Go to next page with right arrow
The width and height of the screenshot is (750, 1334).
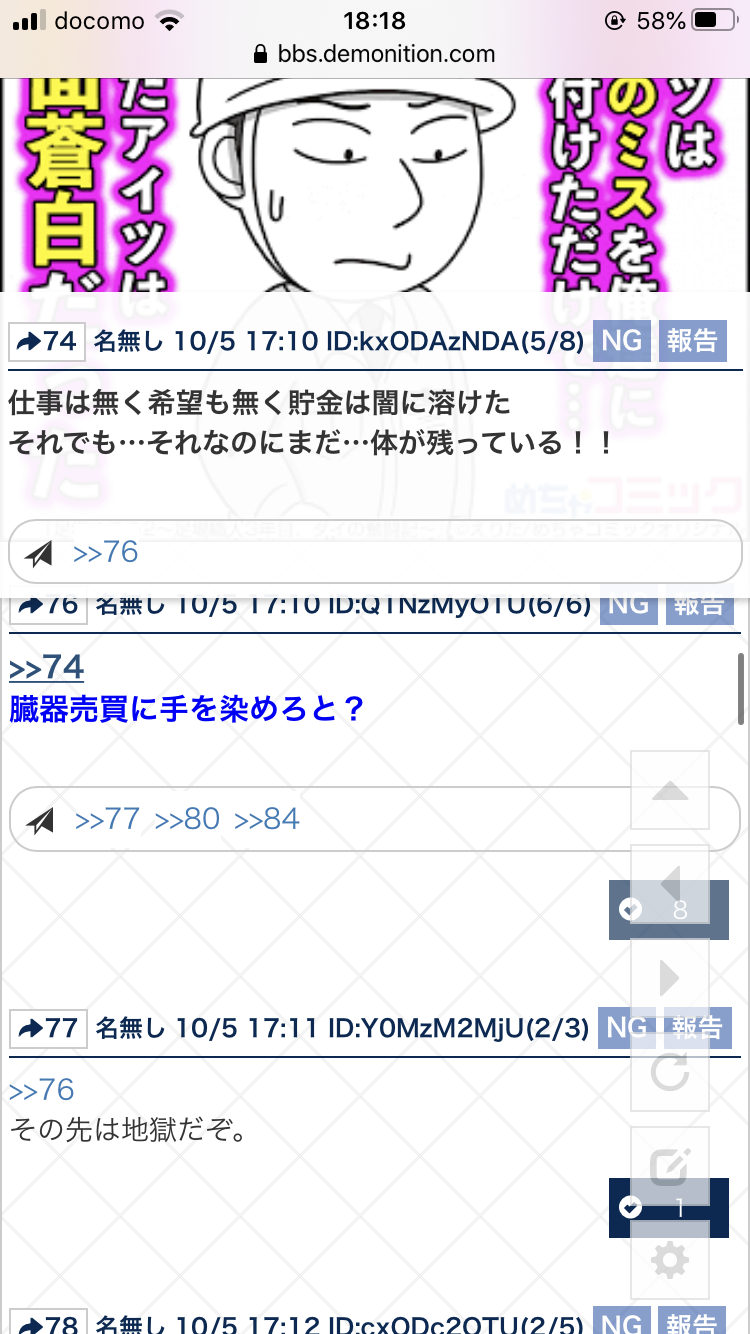coord(670,978)
